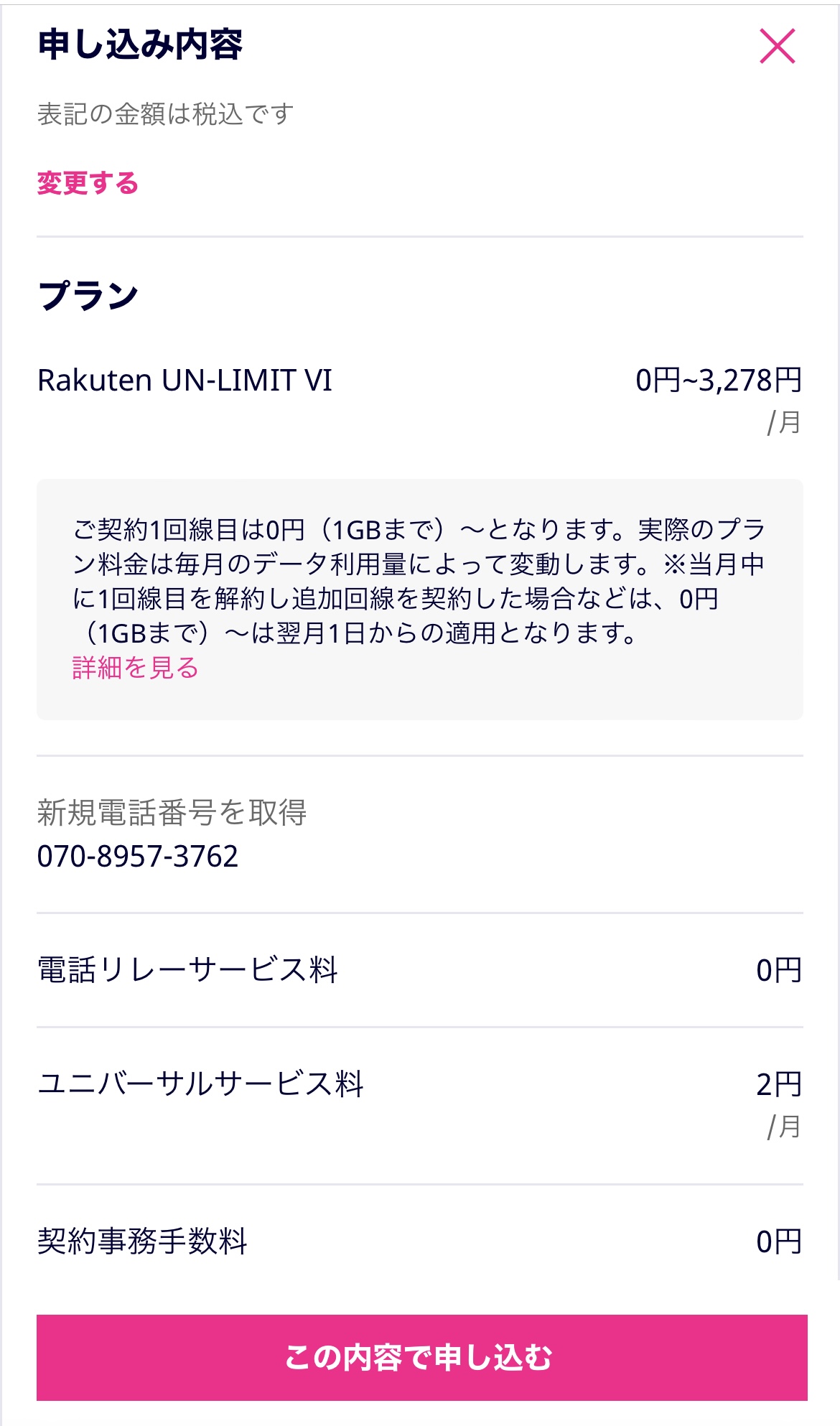
Task: Tap the この内容で申し込む button
Action: pyautogui.click(x=421, y=1357)
